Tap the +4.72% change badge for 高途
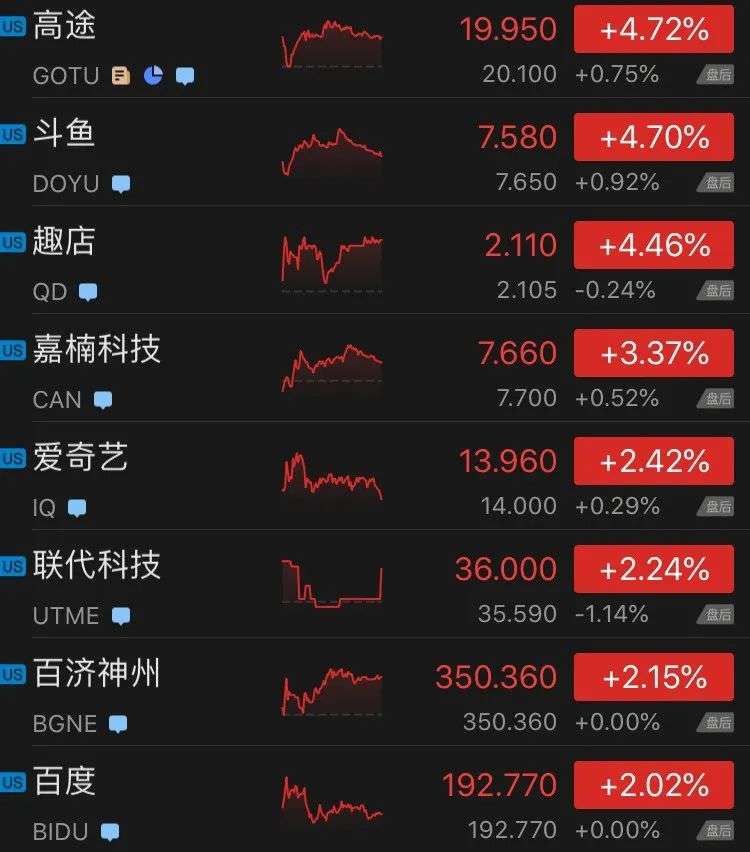The height and width of the screenshot is (852, 750). pyautogui.click(x=654, y=29)
